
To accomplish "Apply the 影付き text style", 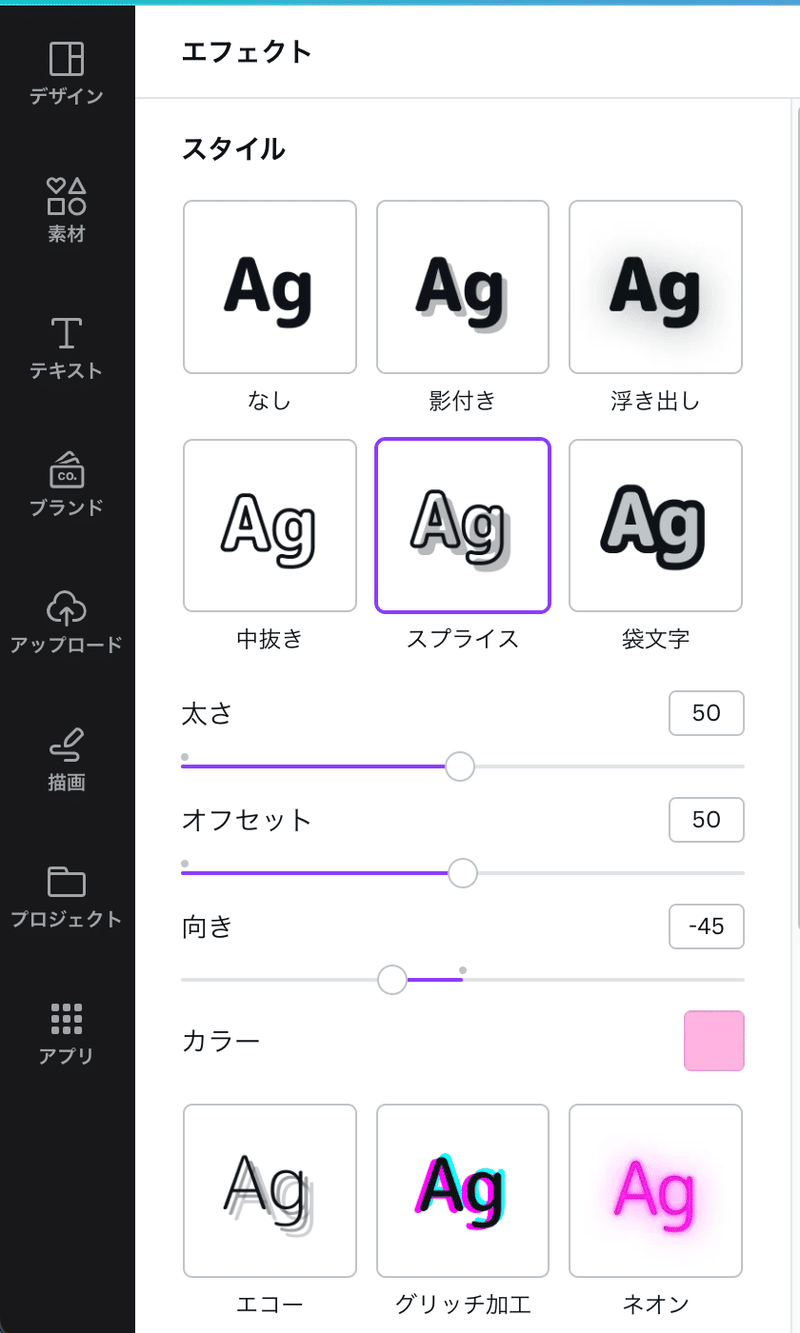I will point(463,287).
